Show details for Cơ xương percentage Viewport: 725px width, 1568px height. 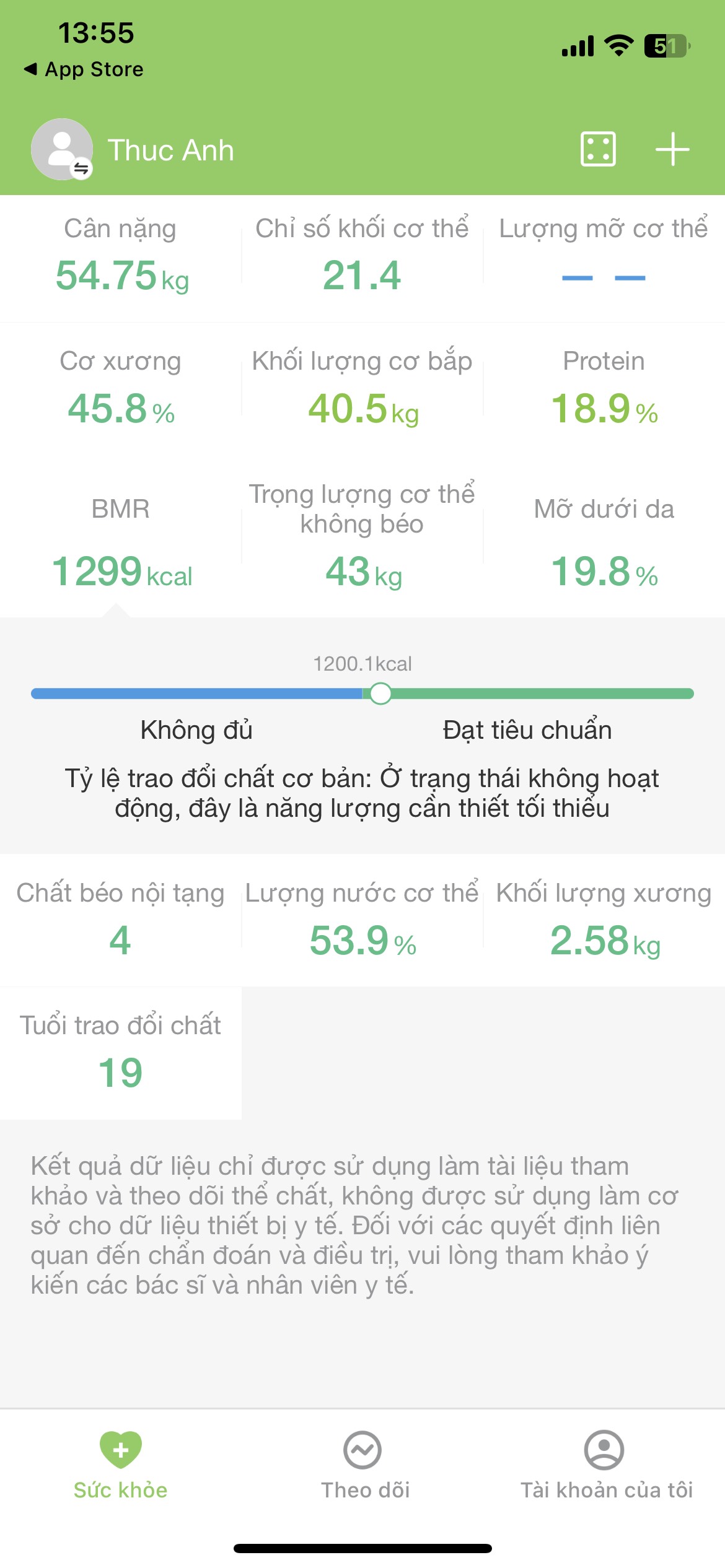[x=121, y=390]
